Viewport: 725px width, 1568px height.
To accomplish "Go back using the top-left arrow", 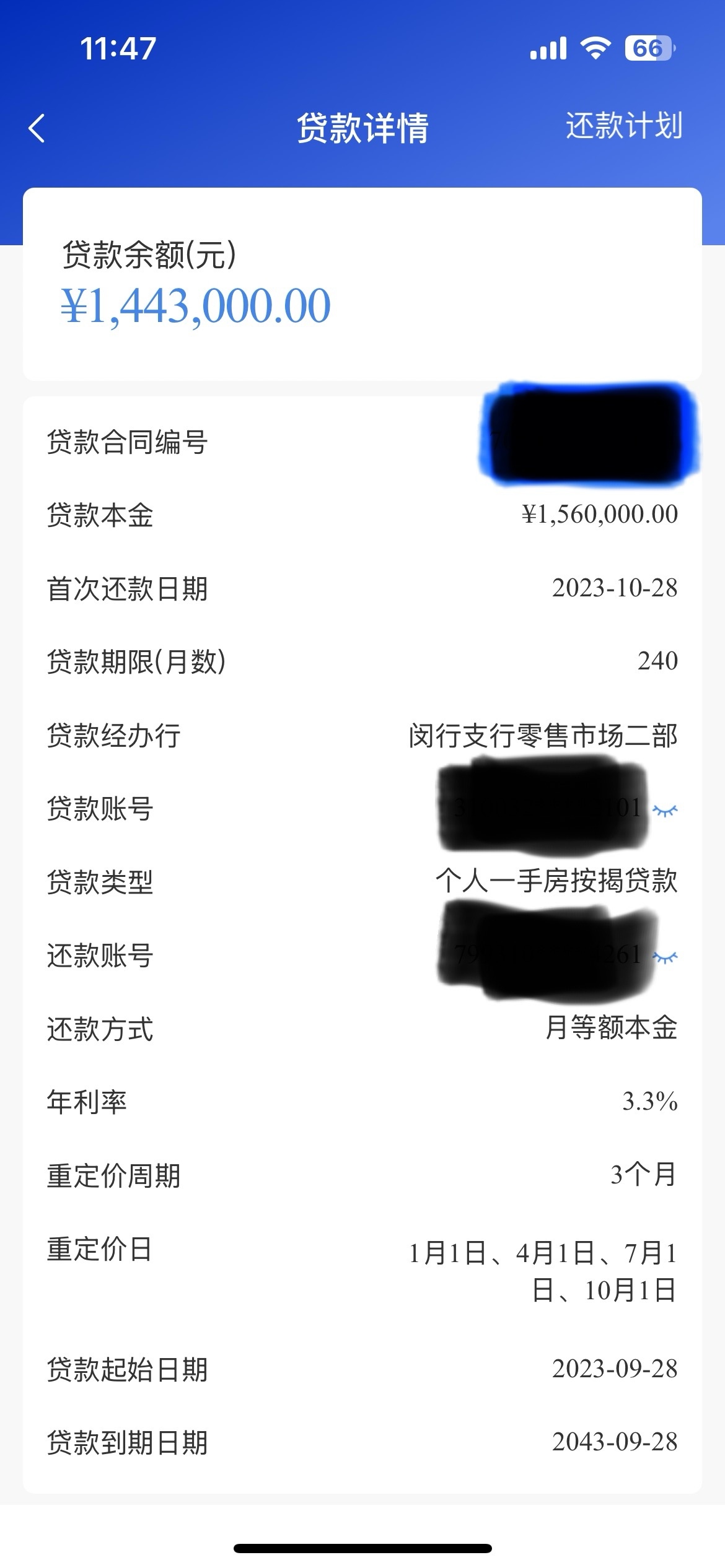I will pyautogui.click(x=37, y=129).
